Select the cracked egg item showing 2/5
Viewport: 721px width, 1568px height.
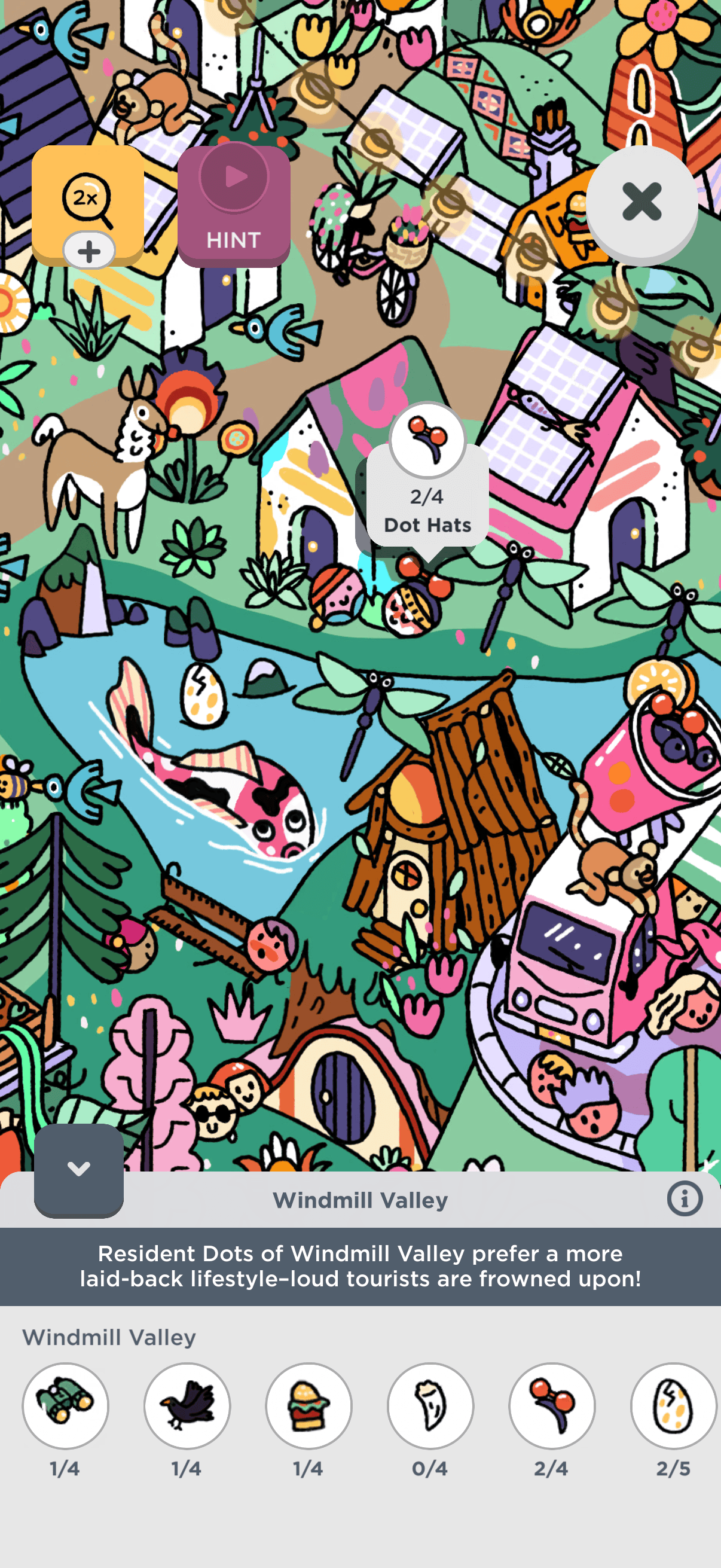click(673, 1405)
